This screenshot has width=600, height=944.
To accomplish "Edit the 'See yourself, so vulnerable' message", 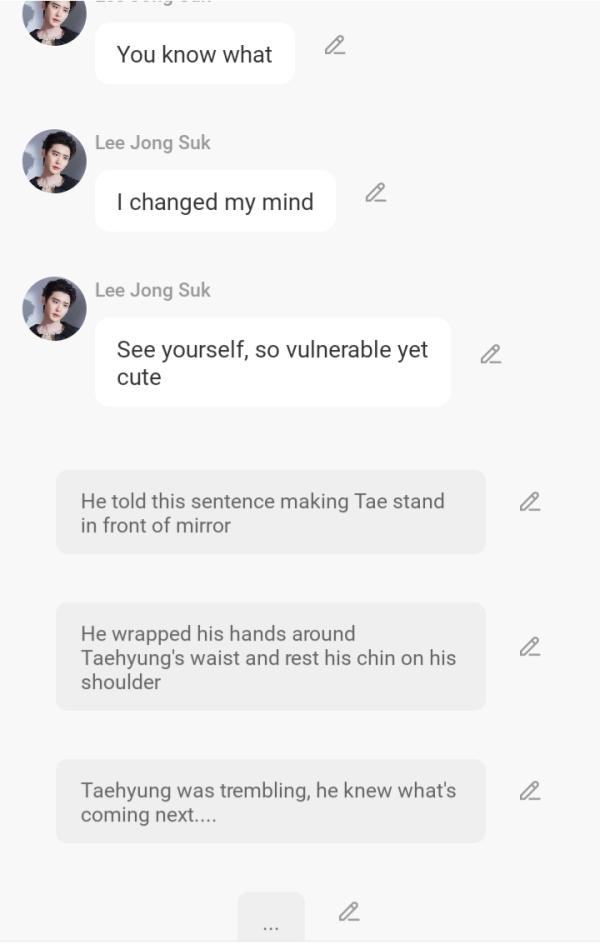I will pyautogui.click(x=491, y=355).
